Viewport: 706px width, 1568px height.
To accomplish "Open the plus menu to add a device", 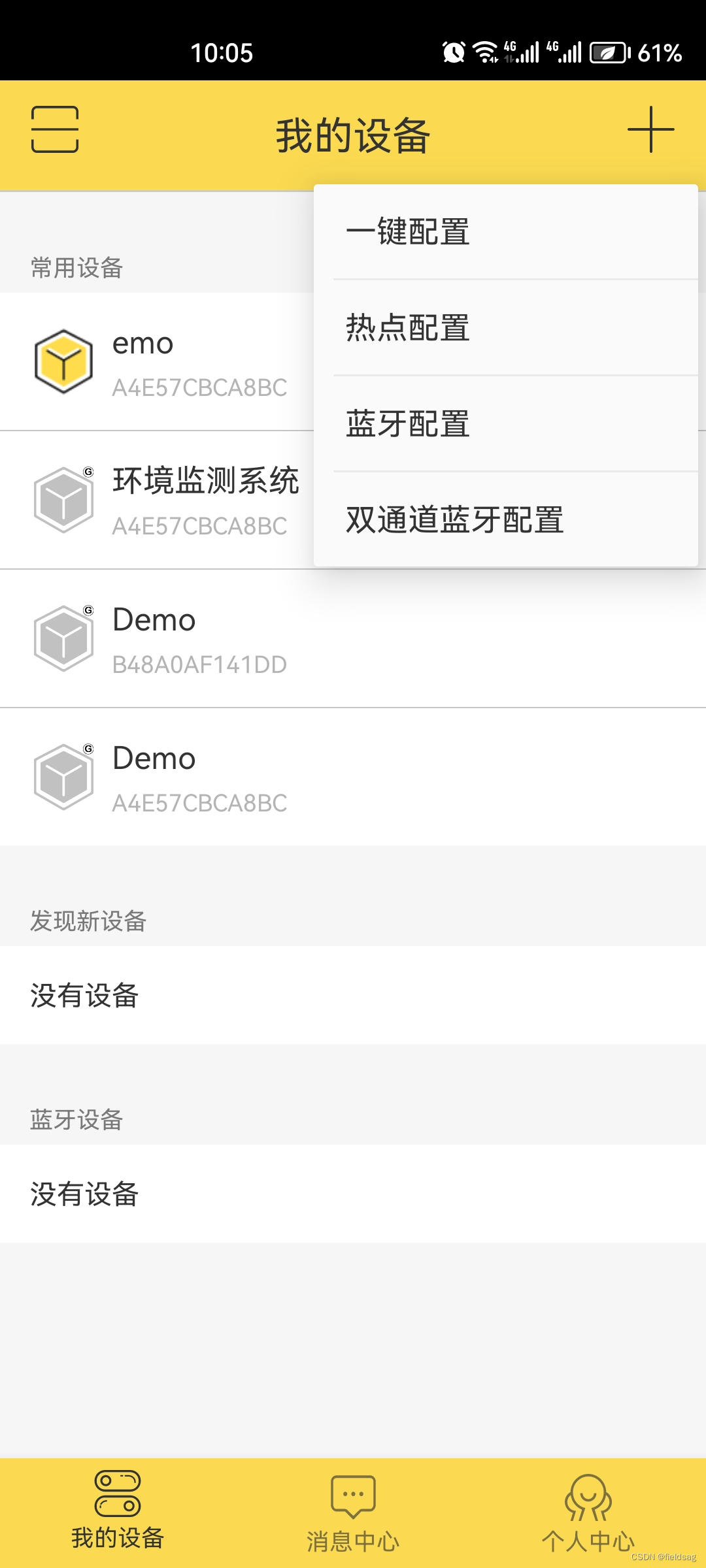I will pos(652,131).
